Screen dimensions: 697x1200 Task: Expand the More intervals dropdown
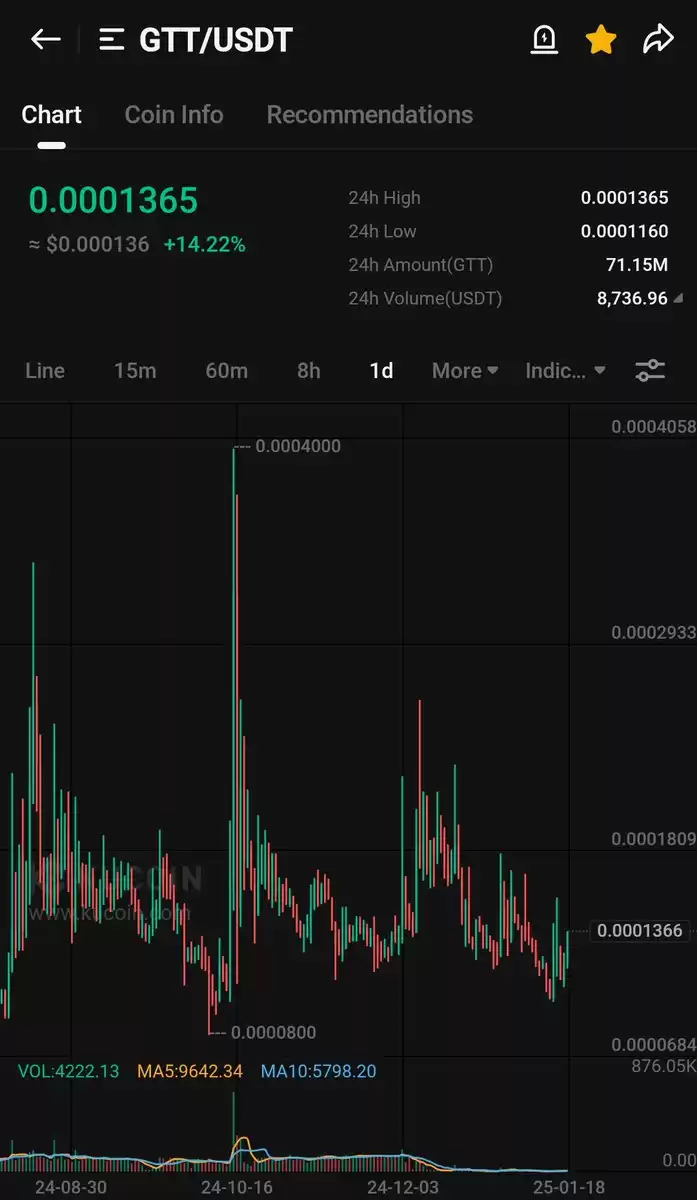[x=465, y=371]
